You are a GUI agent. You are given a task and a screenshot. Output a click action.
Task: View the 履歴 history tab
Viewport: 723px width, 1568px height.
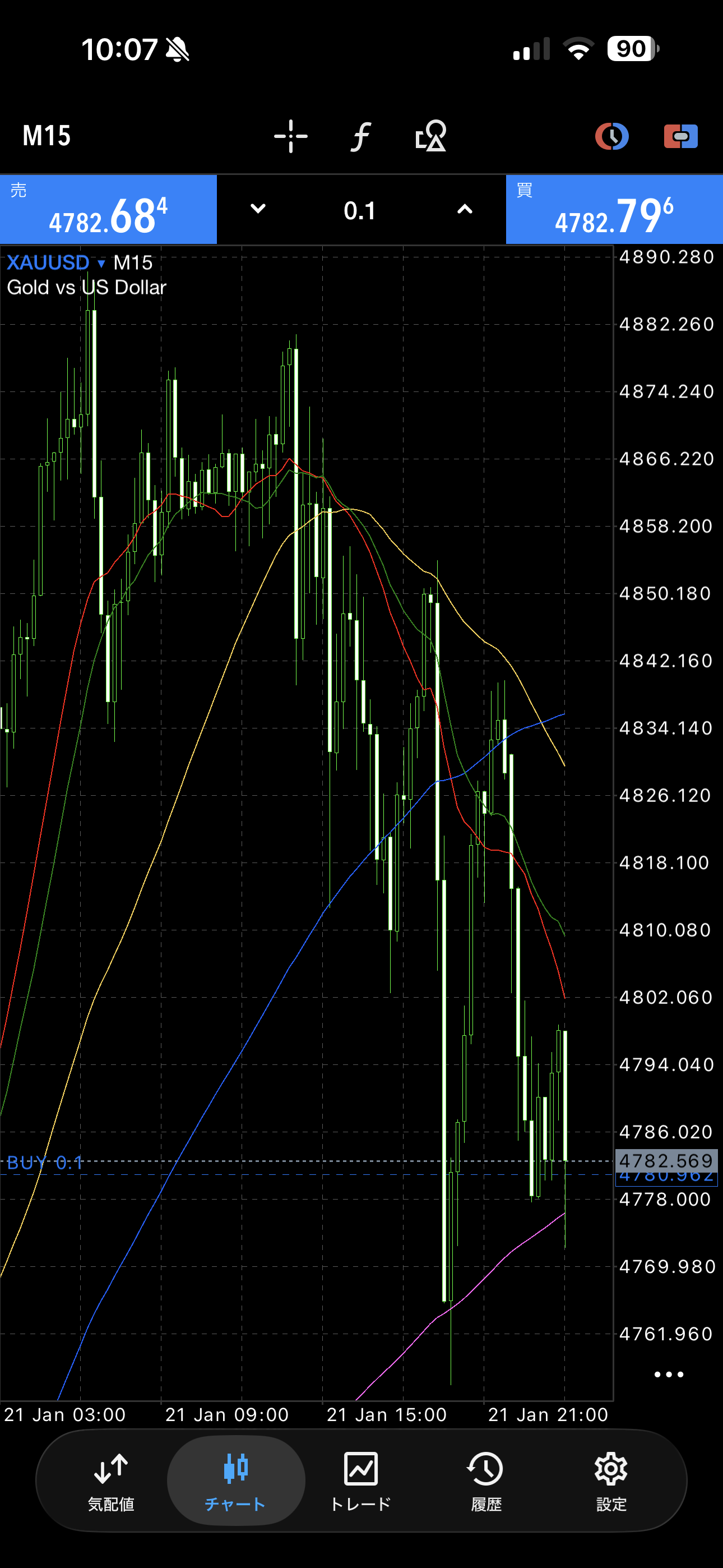[x=486, y=1481]
